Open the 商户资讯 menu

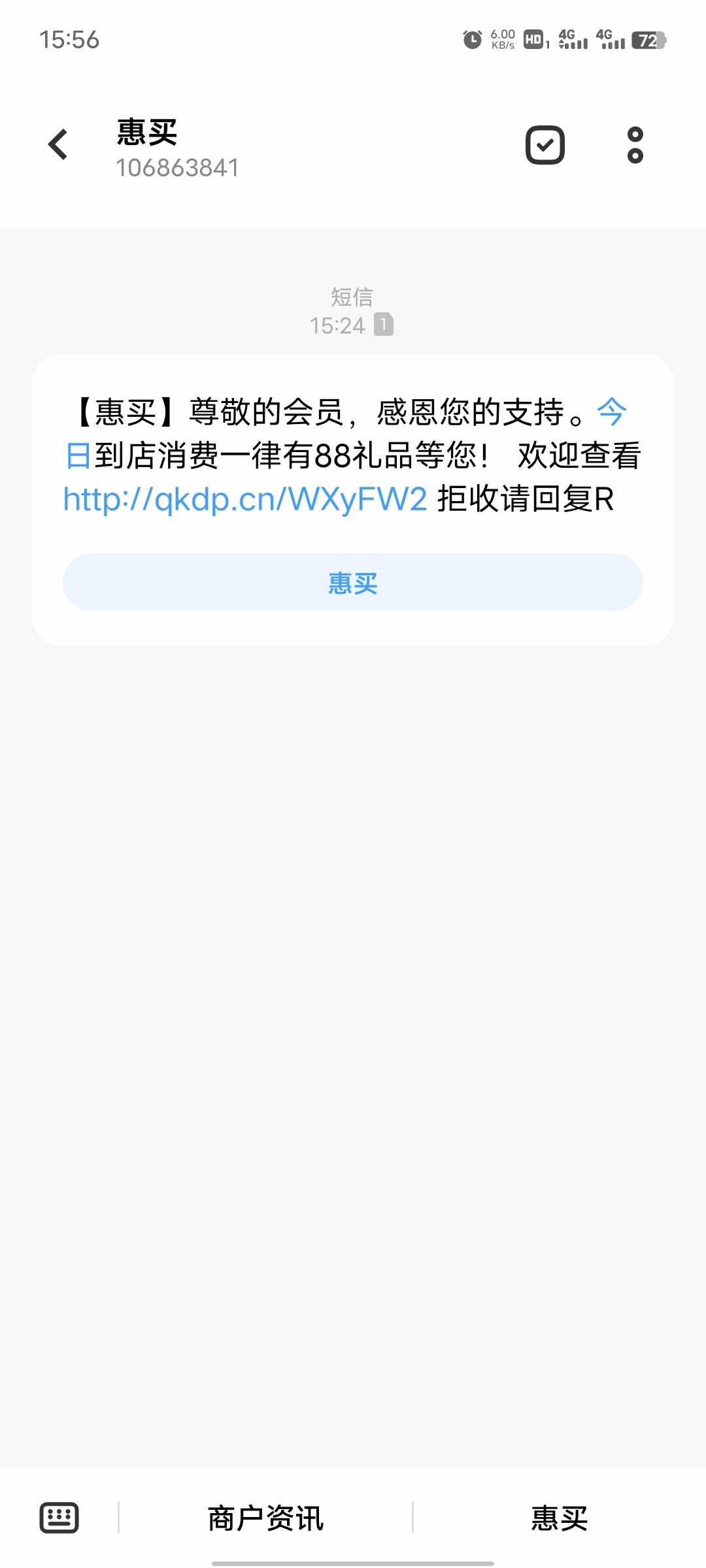[x=265, y=1518]
